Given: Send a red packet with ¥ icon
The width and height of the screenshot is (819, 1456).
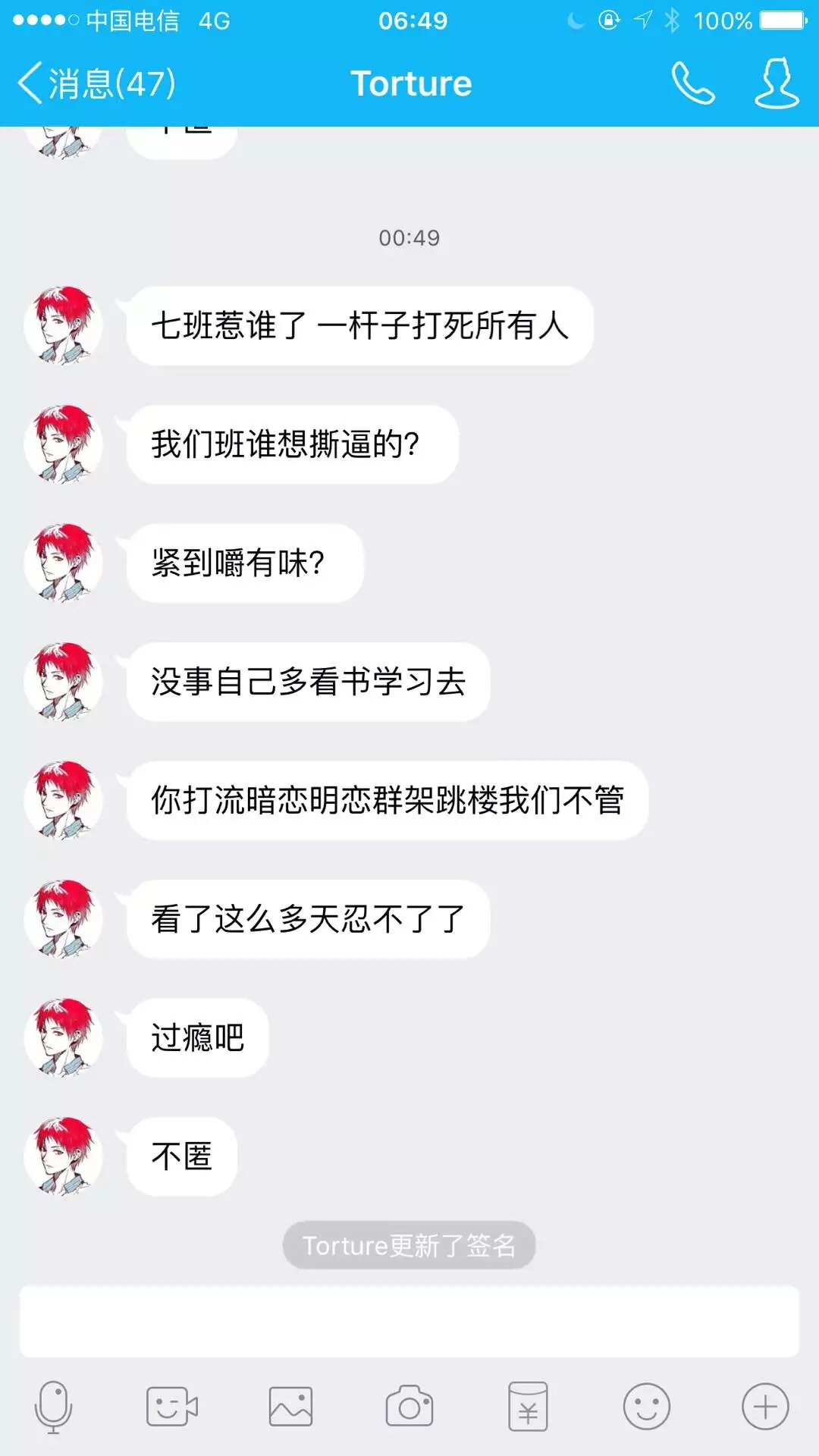Looking at the screenshot, I should (x=528, y=1407).
